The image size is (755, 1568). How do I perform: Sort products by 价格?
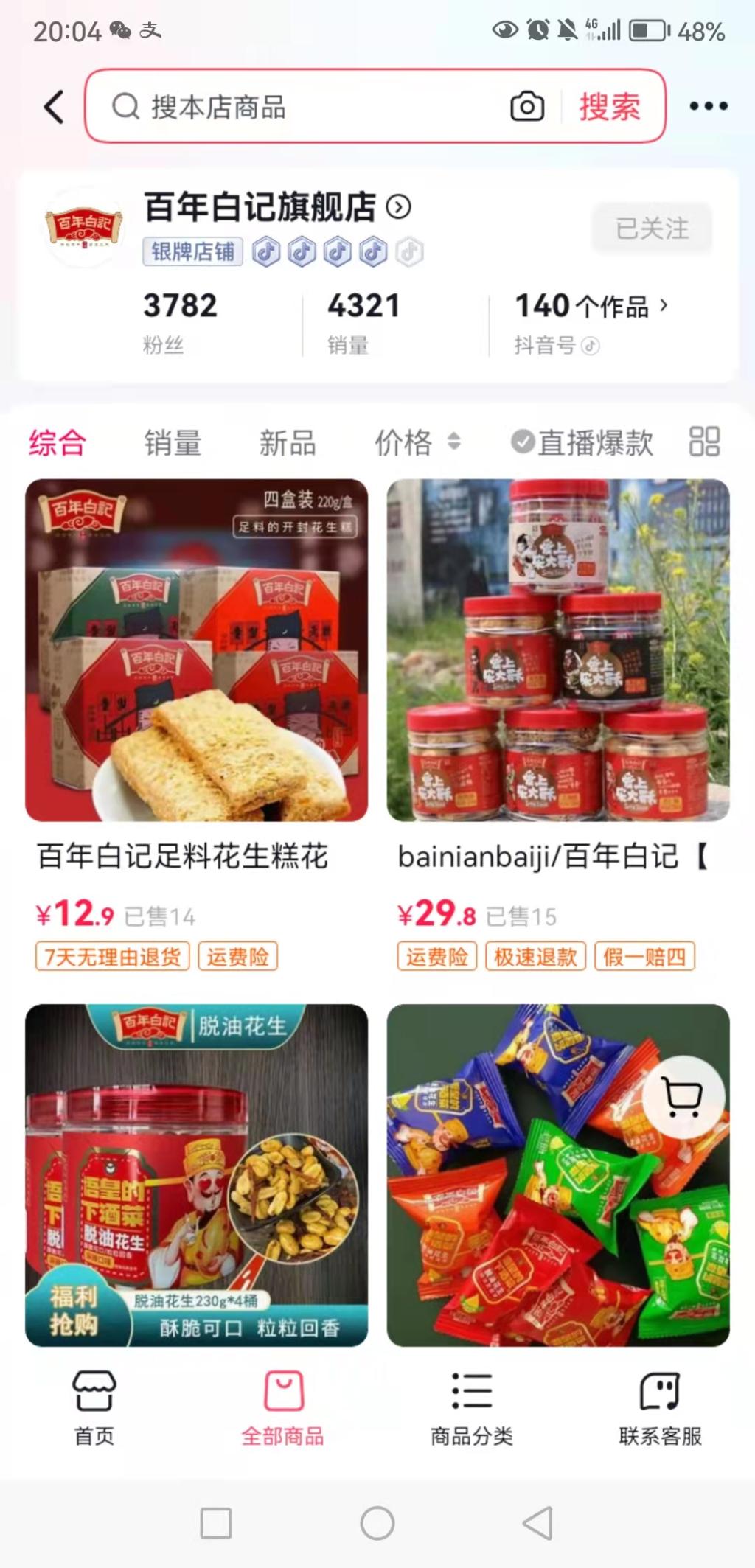(417, 443)
